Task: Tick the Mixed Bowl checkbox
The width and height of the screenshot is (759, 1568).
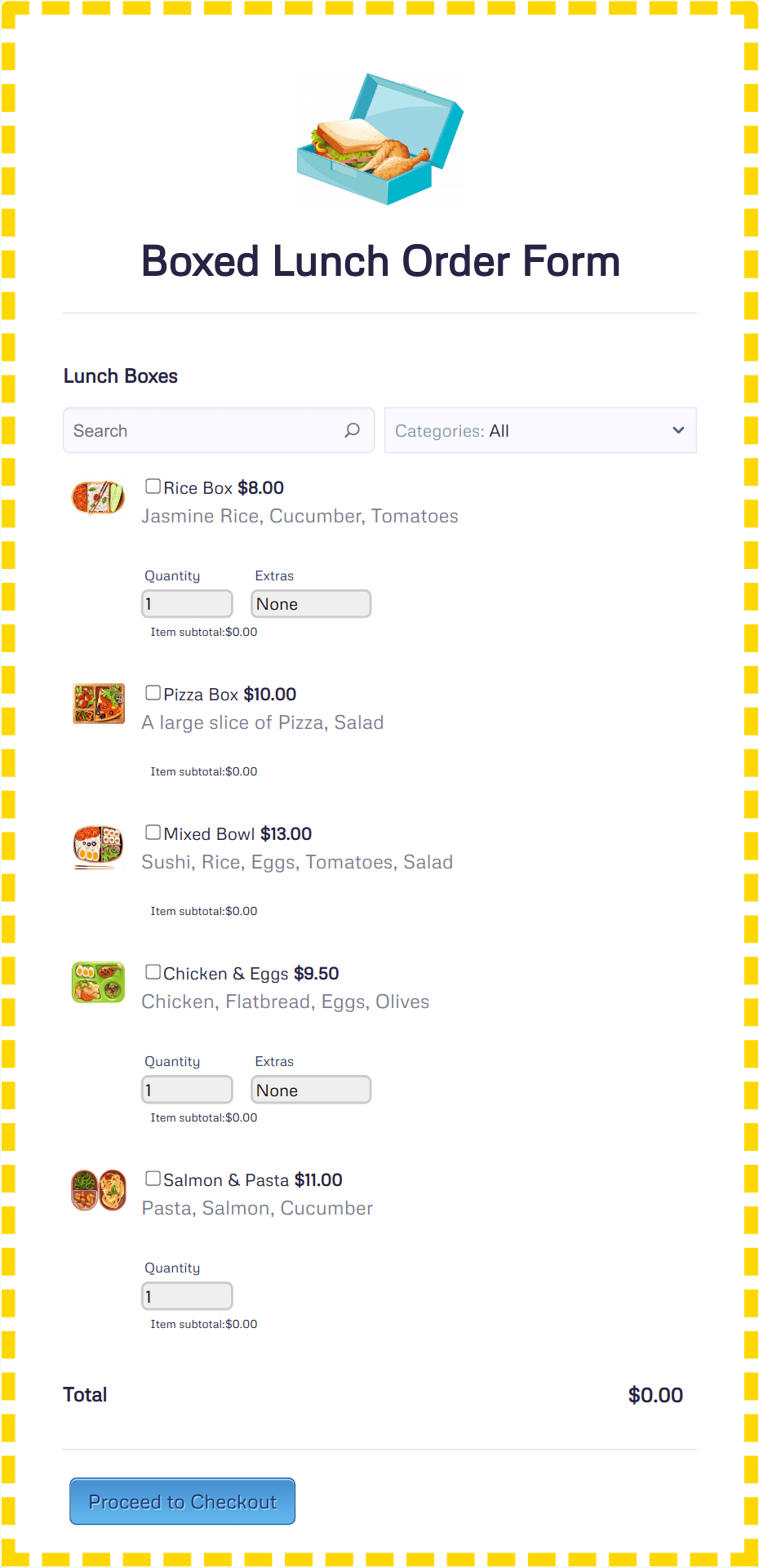Action: (153, 833)
